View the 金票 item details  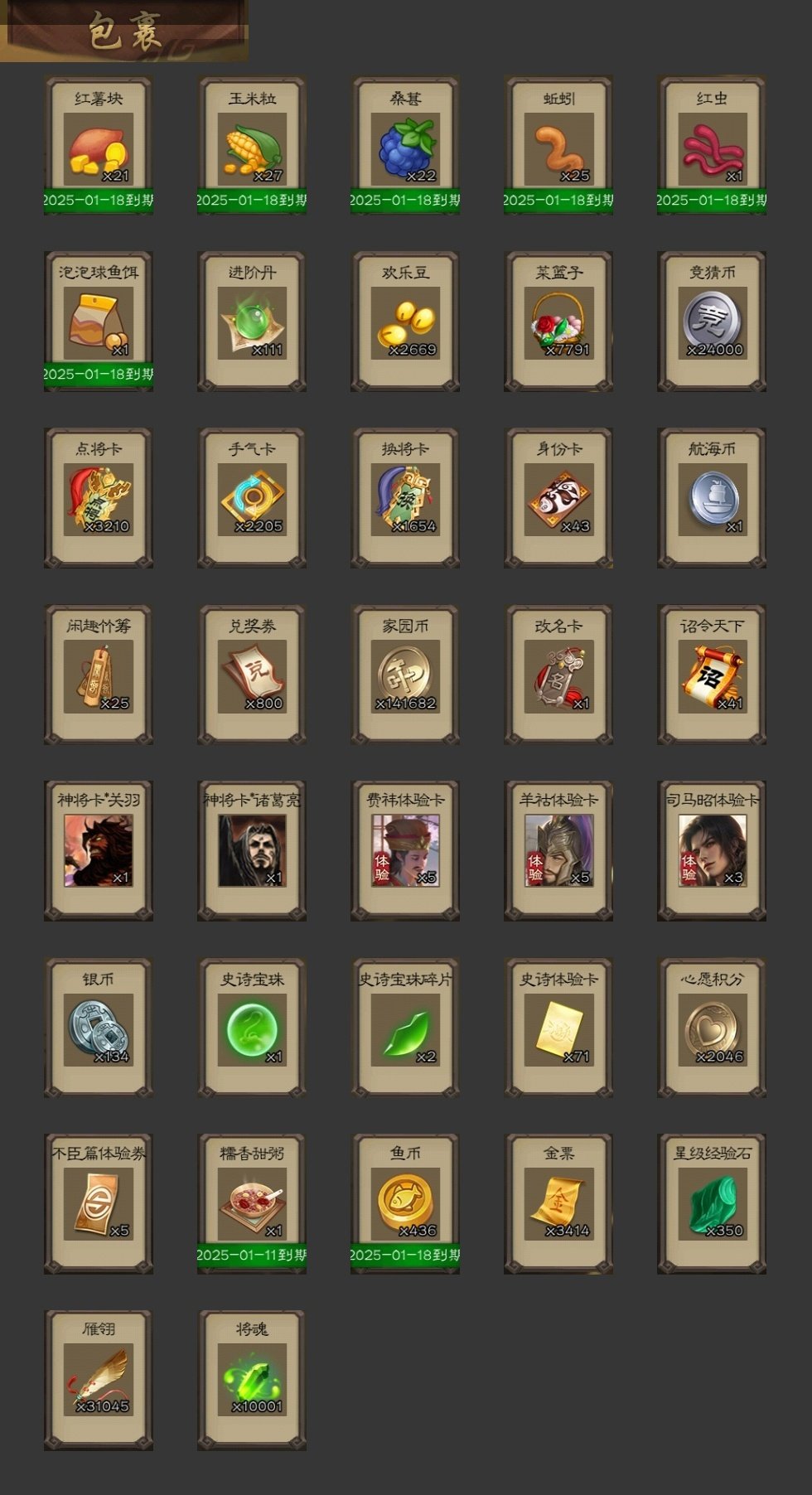coord(558,1203)
